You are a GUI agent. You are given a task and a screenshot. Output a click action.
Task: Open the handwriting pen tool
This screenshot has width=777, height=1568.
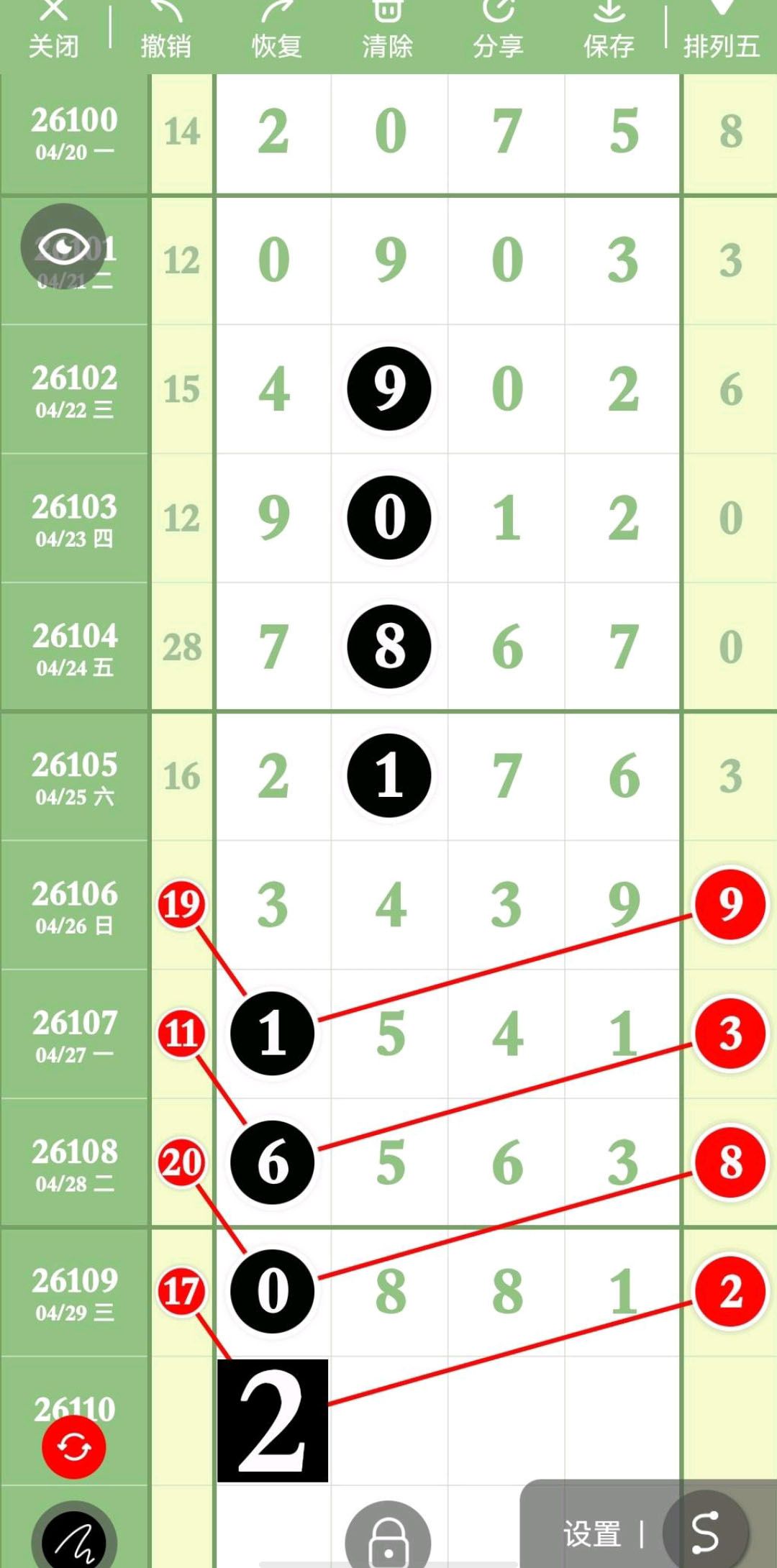point(74,1539)
